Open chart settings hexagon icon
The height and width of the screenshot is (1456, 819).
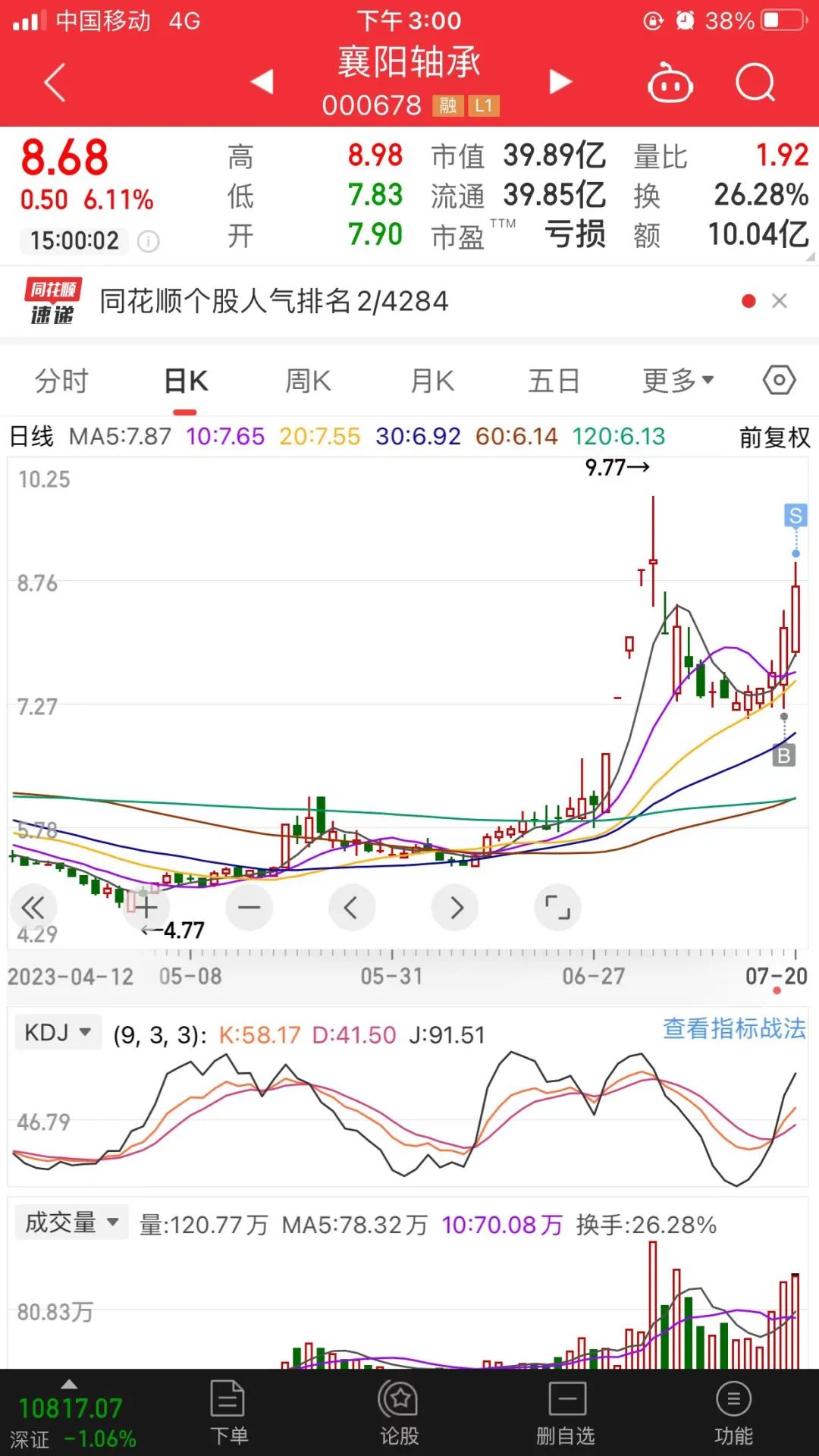pyautogui.click(x=779, y=380)
